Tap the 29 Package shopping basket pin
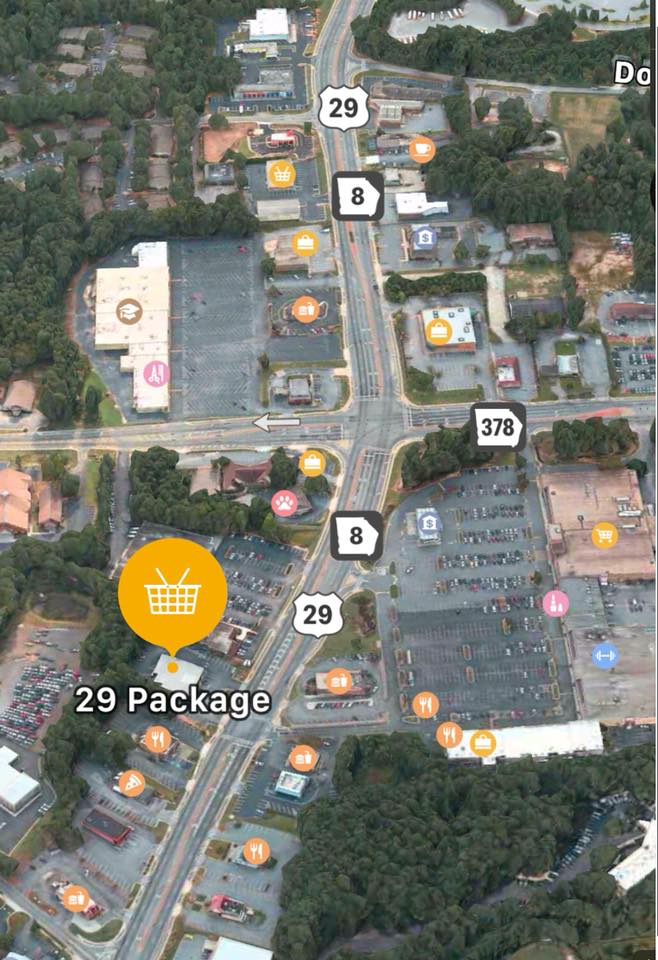 [x=173, y=595]
